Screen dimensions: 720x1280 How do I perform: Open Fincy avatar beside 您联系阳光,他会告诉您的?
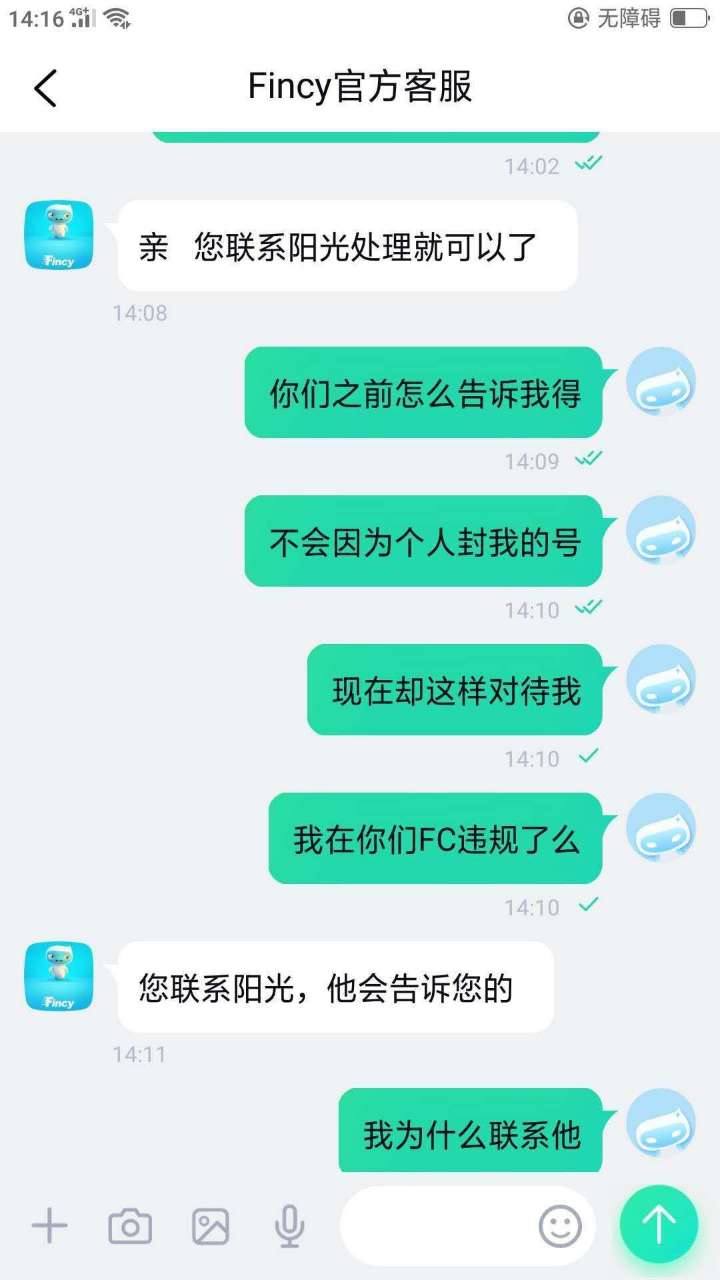[x=59, y=976]
